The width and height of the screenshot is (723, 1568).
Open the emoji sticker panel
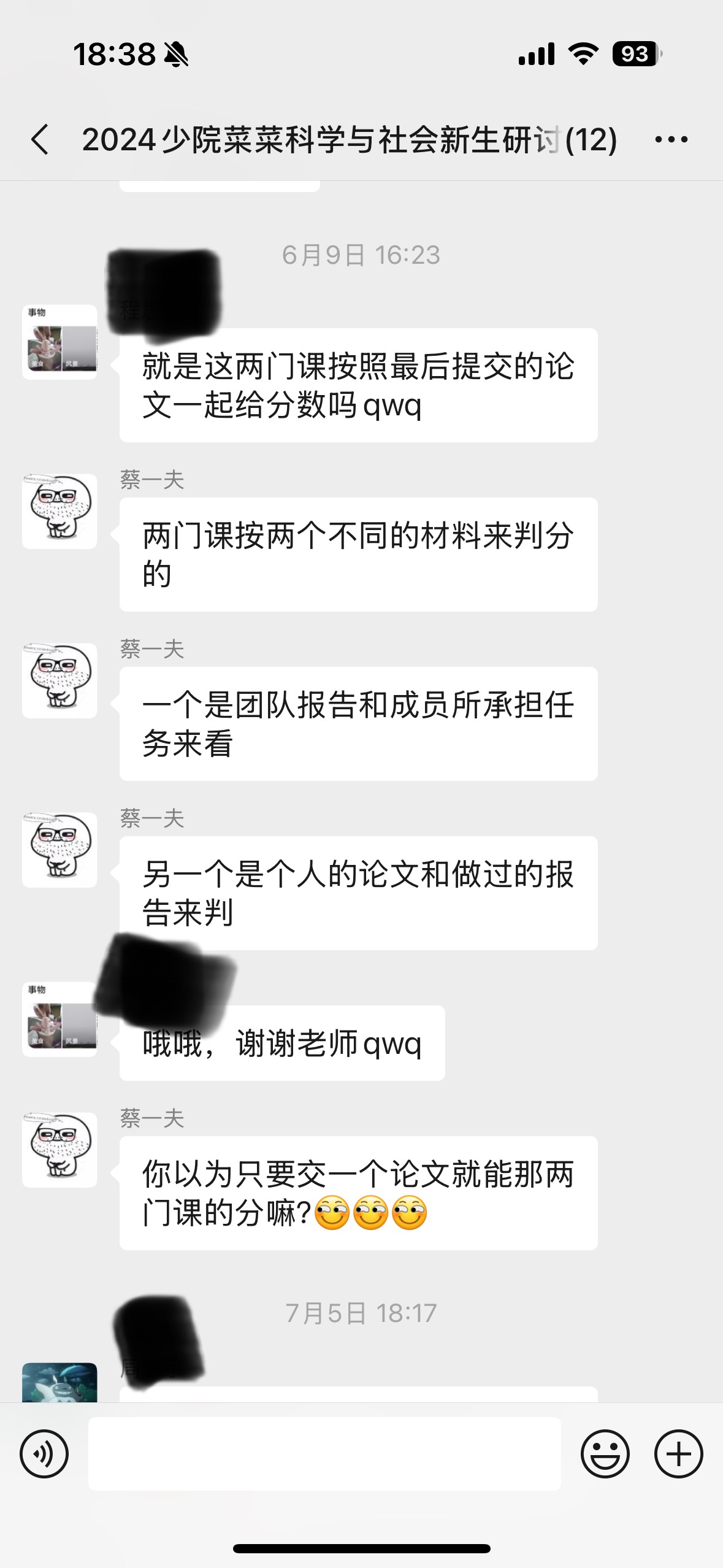tap(605, 1453)
